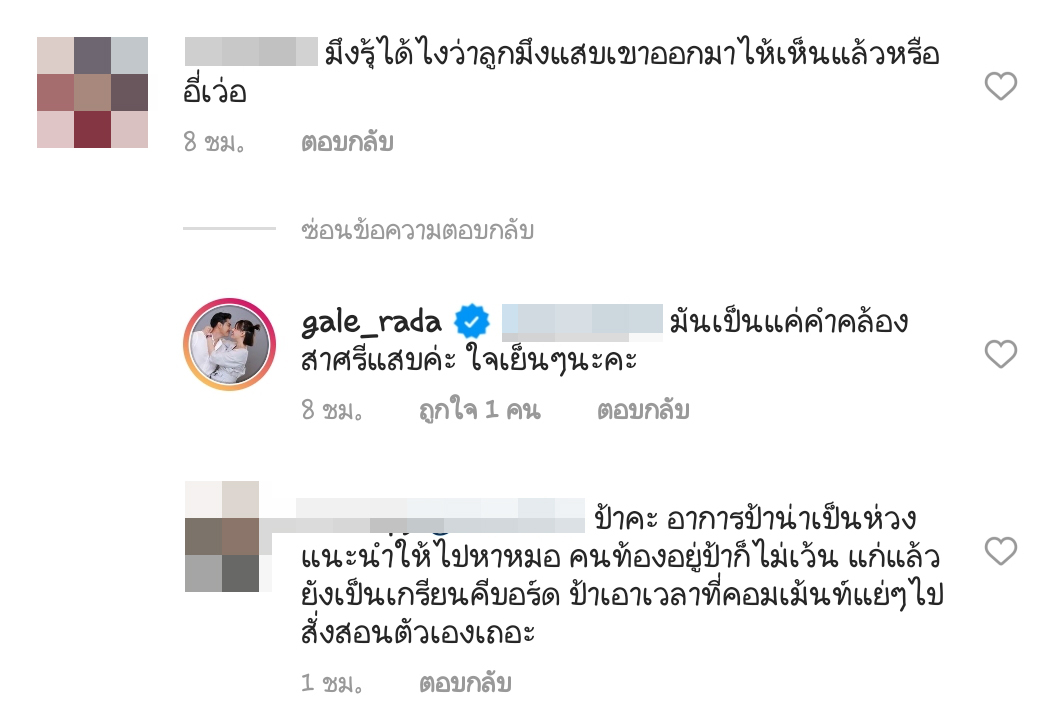Hide replies via ซ่อนข้อความตอบกลับ
The height and width of the screenshot is (717, 1053).
pos(417,231)
